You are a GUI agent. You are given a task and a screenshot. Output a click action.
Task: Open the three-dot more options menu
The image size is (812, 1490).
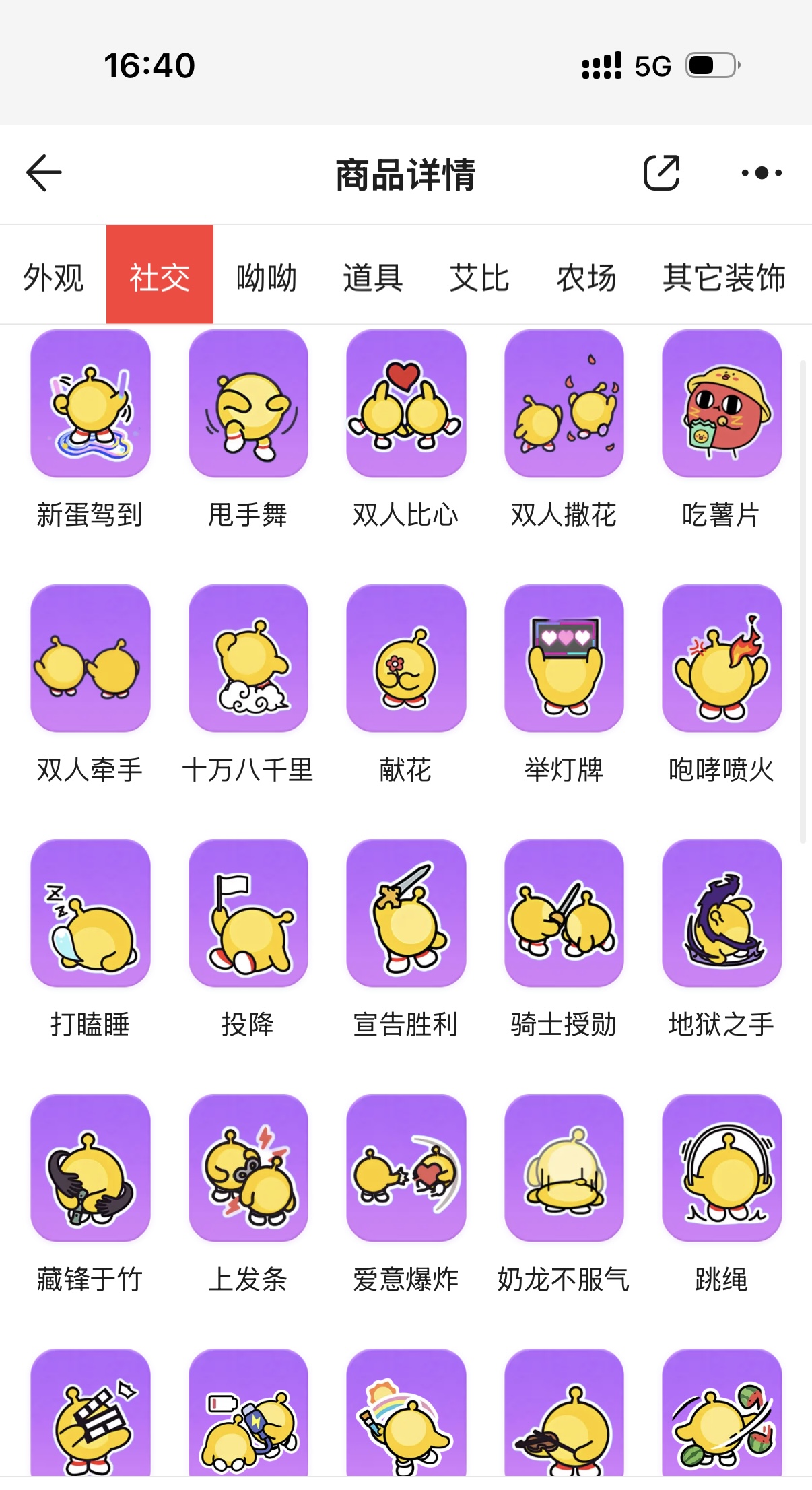761,173
